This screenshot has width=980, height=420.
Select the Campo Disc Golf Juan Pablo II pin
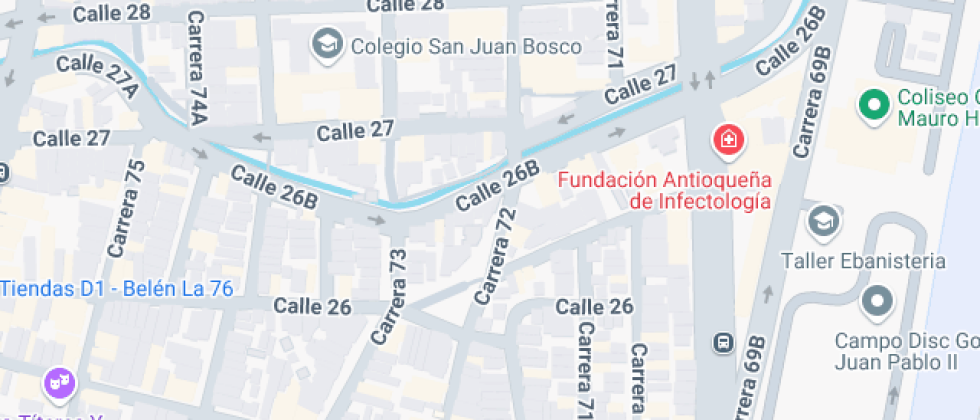pos(877,302)
